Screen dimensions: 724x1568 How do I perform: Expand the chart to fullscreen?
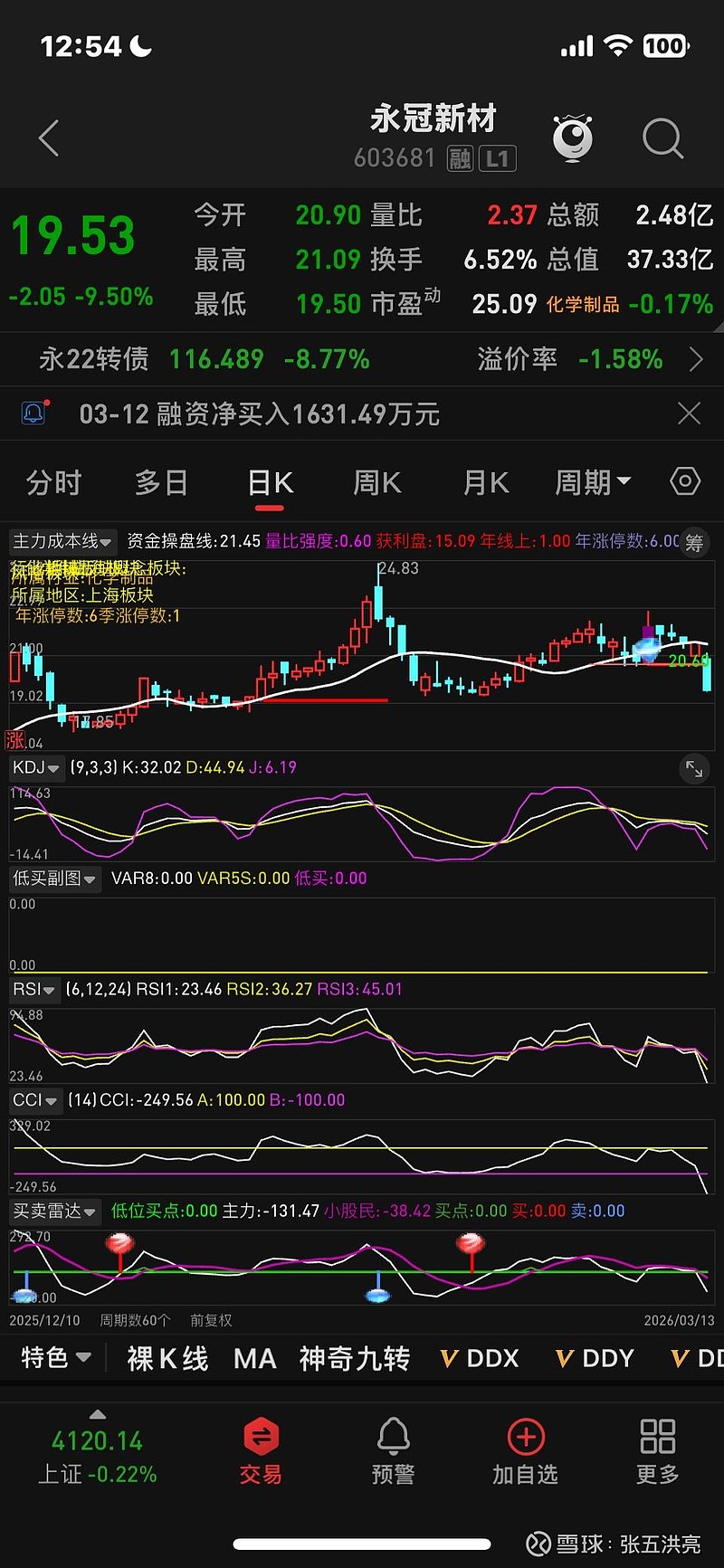tap(694, 769)
